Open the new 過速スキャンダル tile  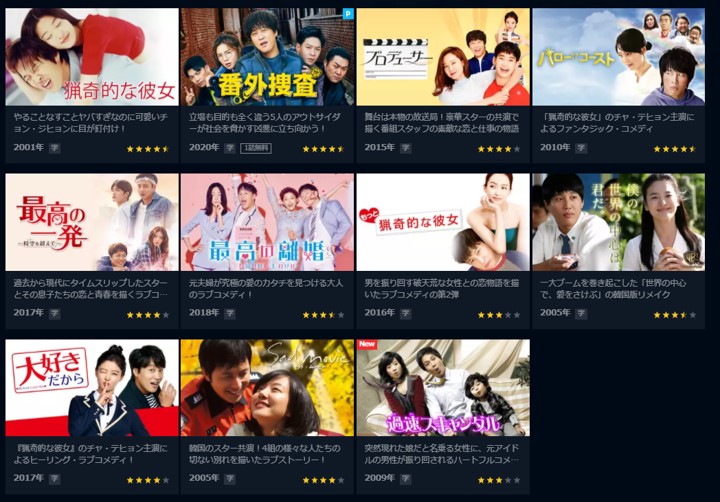coord(443,388)
